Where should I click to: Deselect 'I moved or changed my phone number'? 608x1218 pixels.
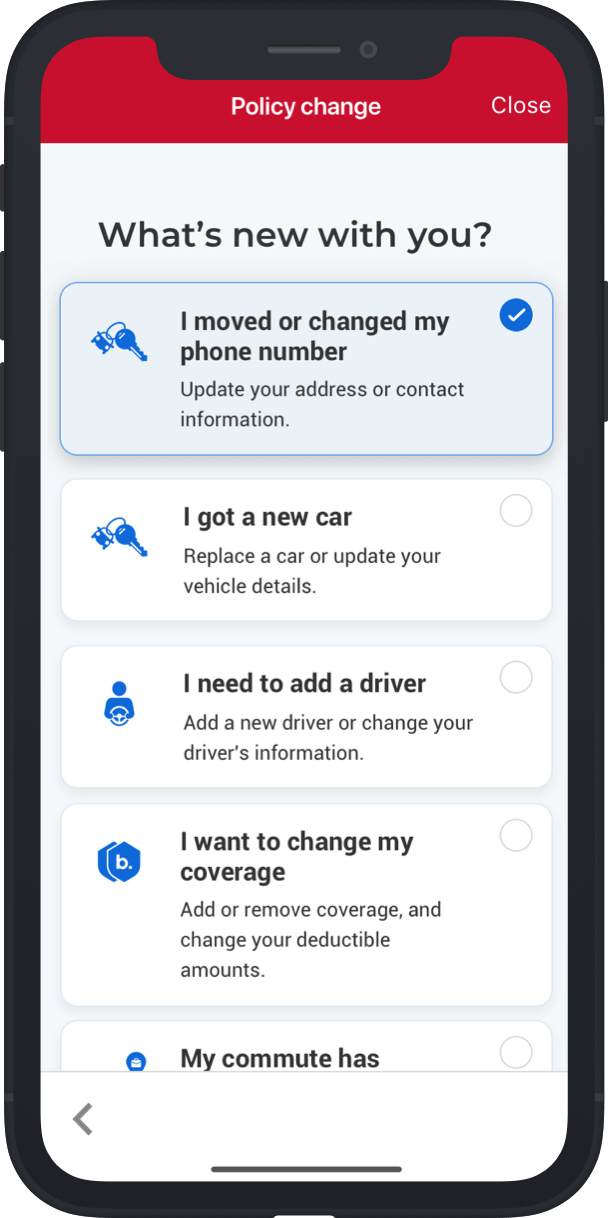pos(515,315)
